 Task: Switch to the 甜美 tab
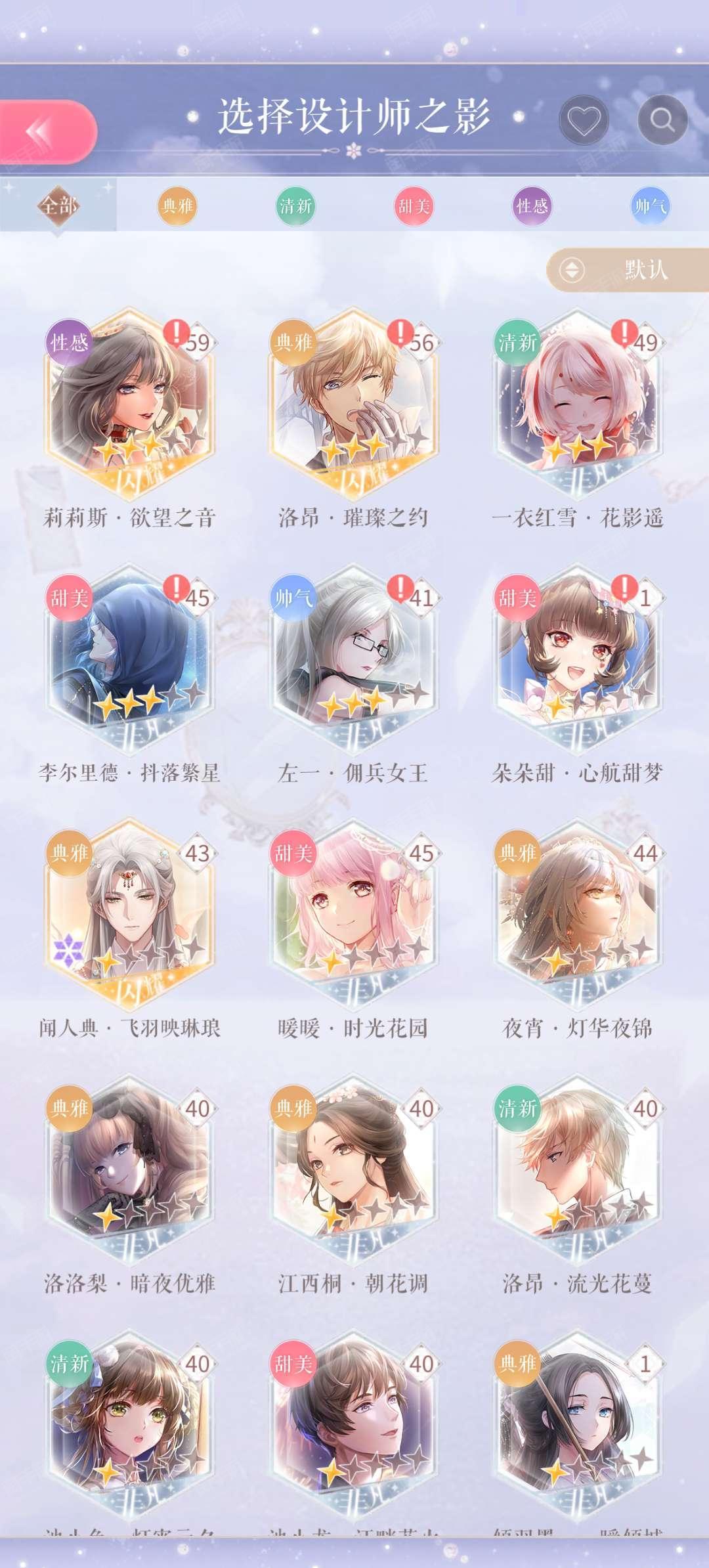414,206
